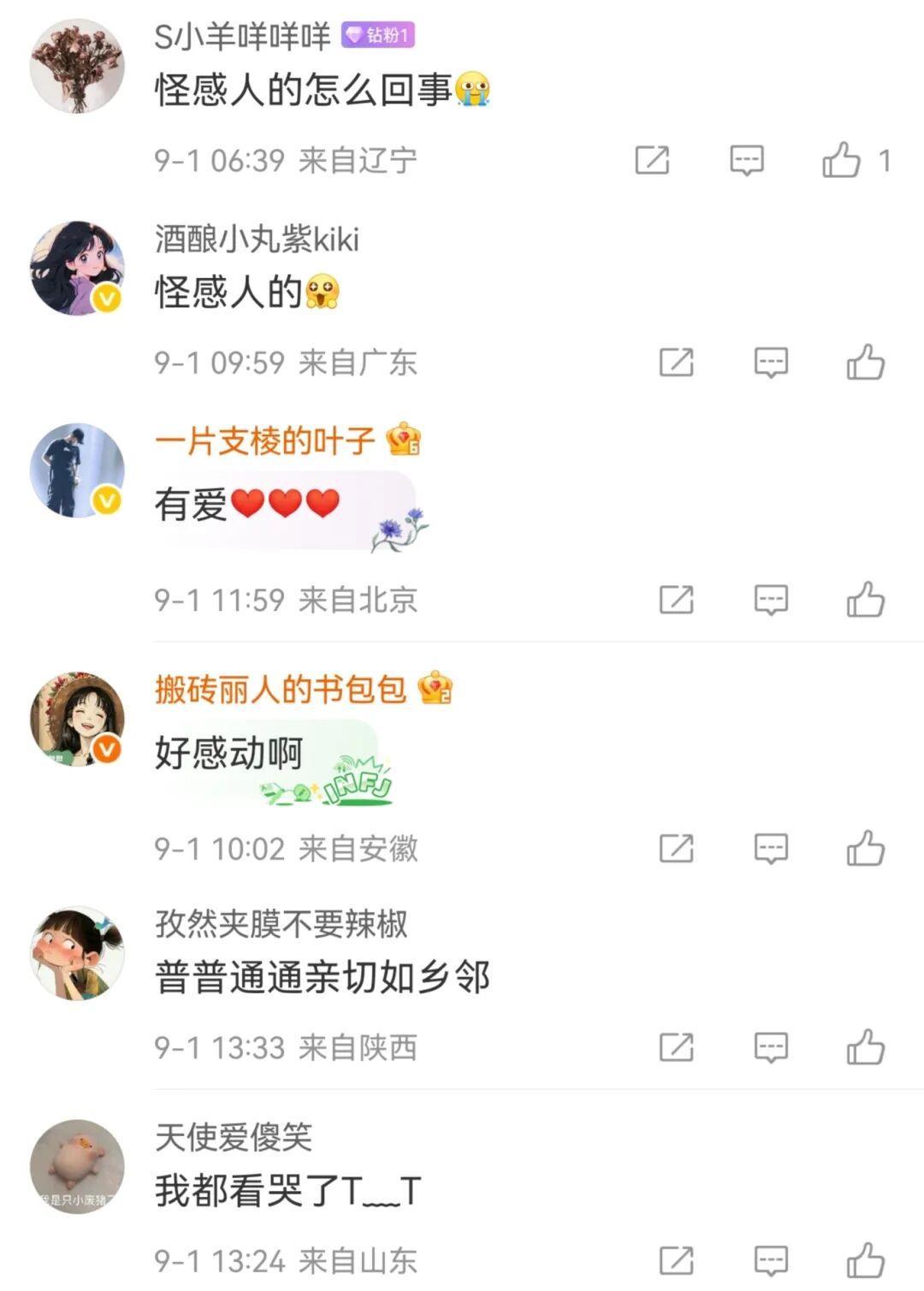Like 天使爱傻笑's comment

(x=865, y=1260)
